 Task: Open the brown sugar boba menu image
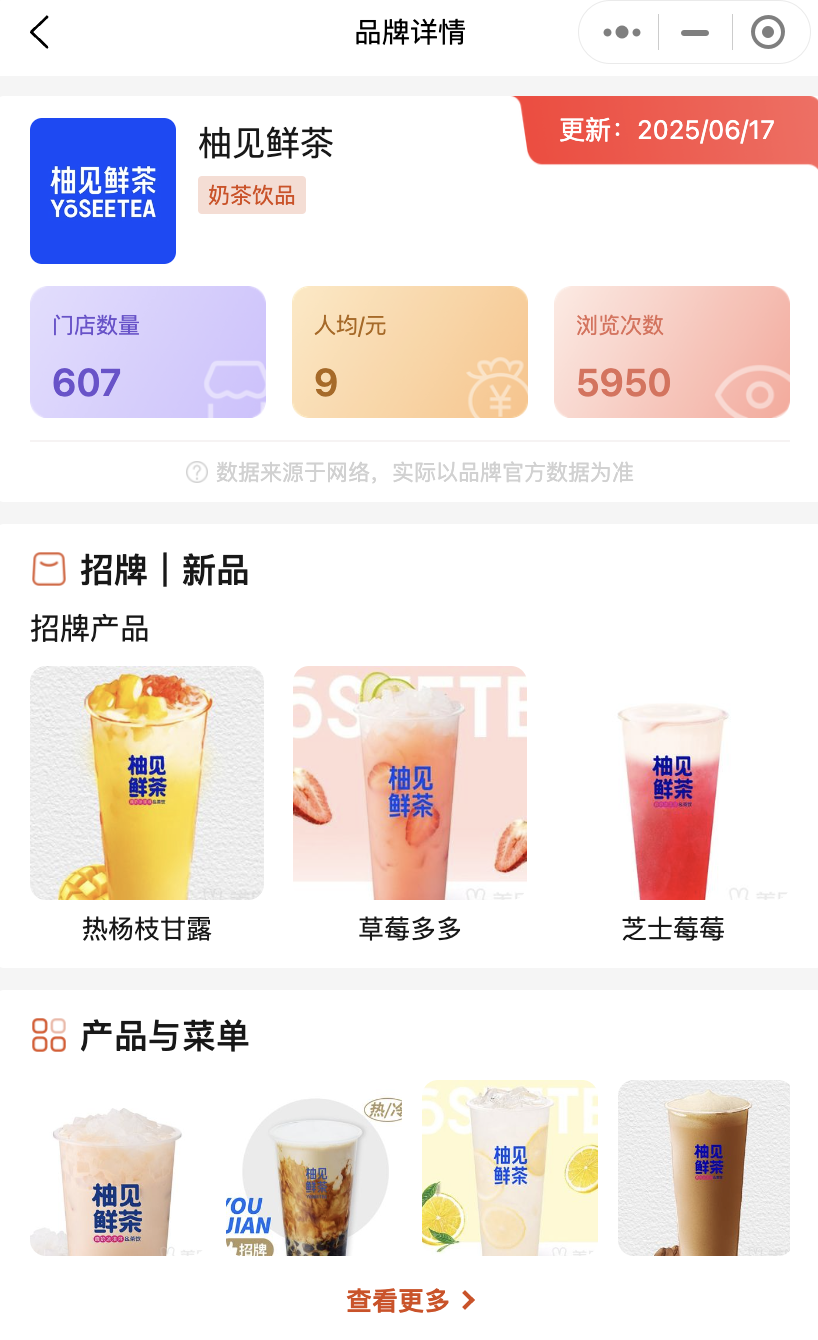click(x=314, y=1175)
